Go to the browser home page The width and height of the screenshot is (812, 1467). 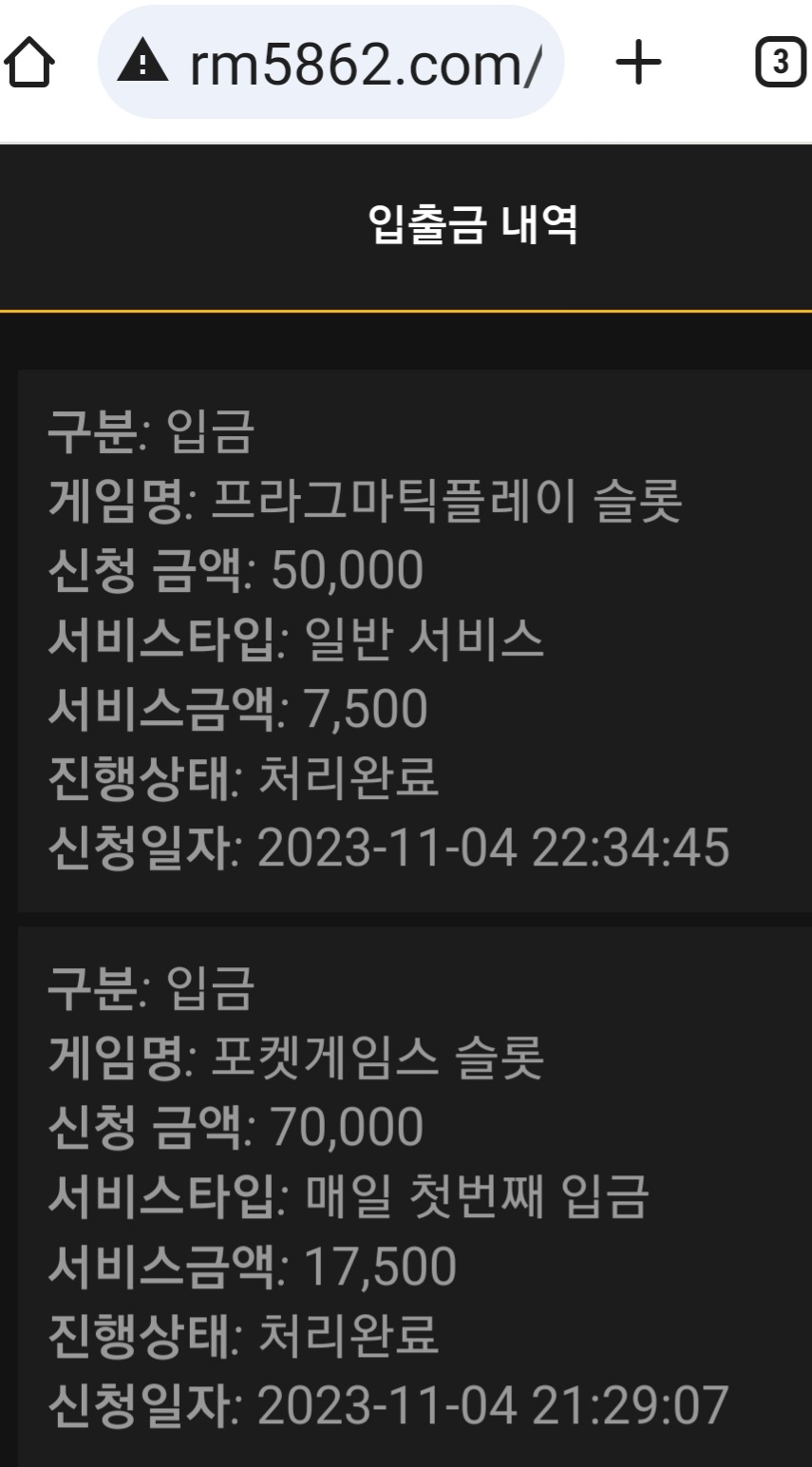point(30,65)
